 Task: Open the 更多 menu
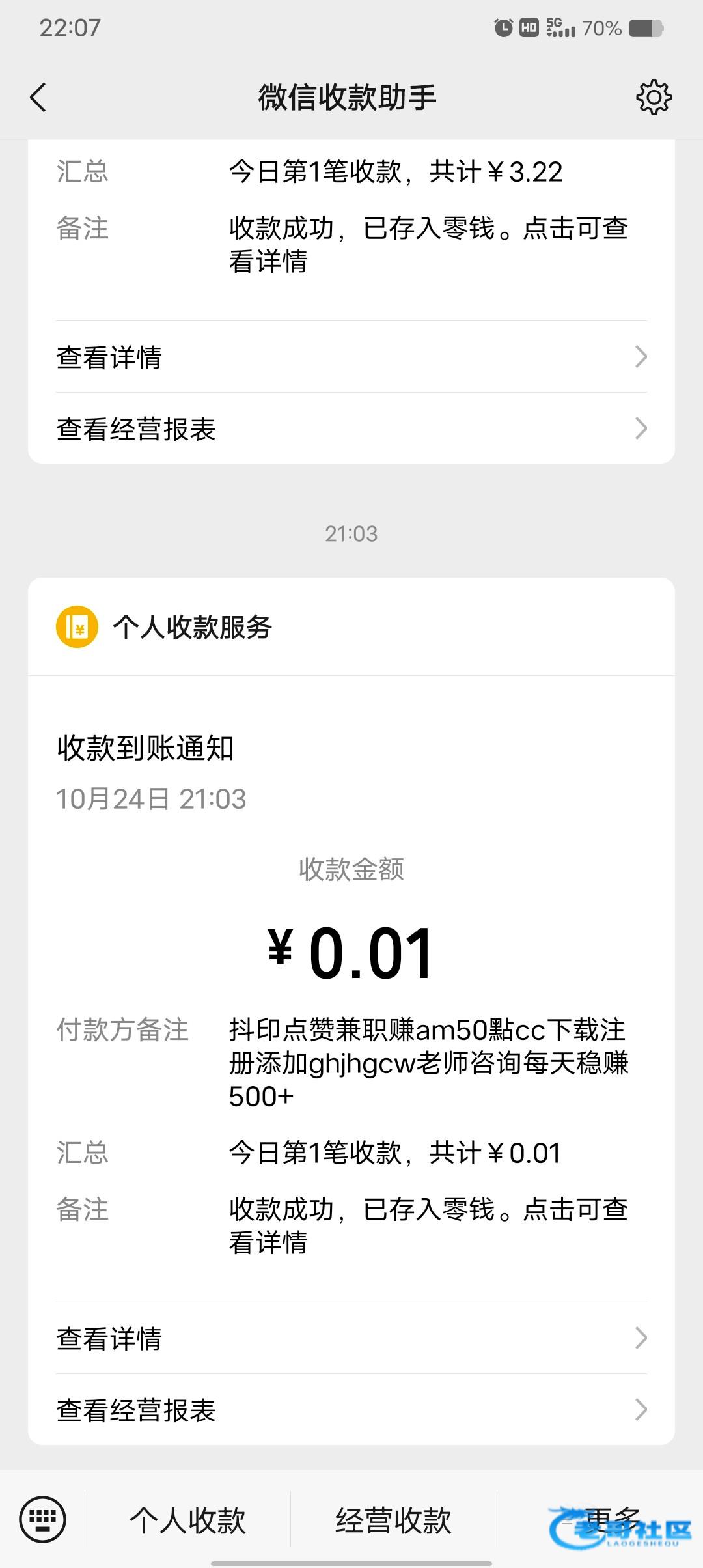[x=611, y=1520]
